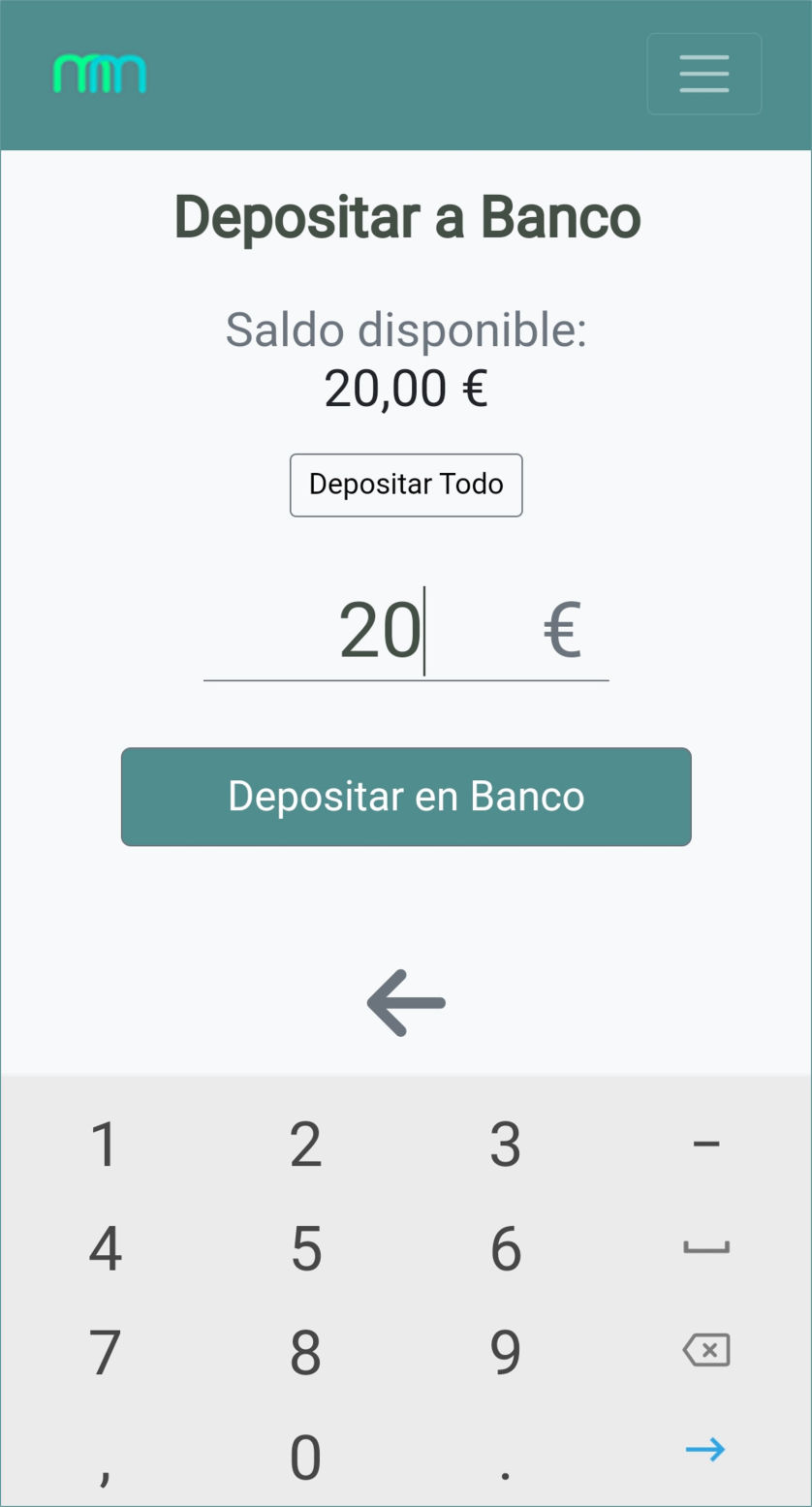Screen dimensions: 812x1507
Task: Open the hamburger menu
Action: coord(703,74)
